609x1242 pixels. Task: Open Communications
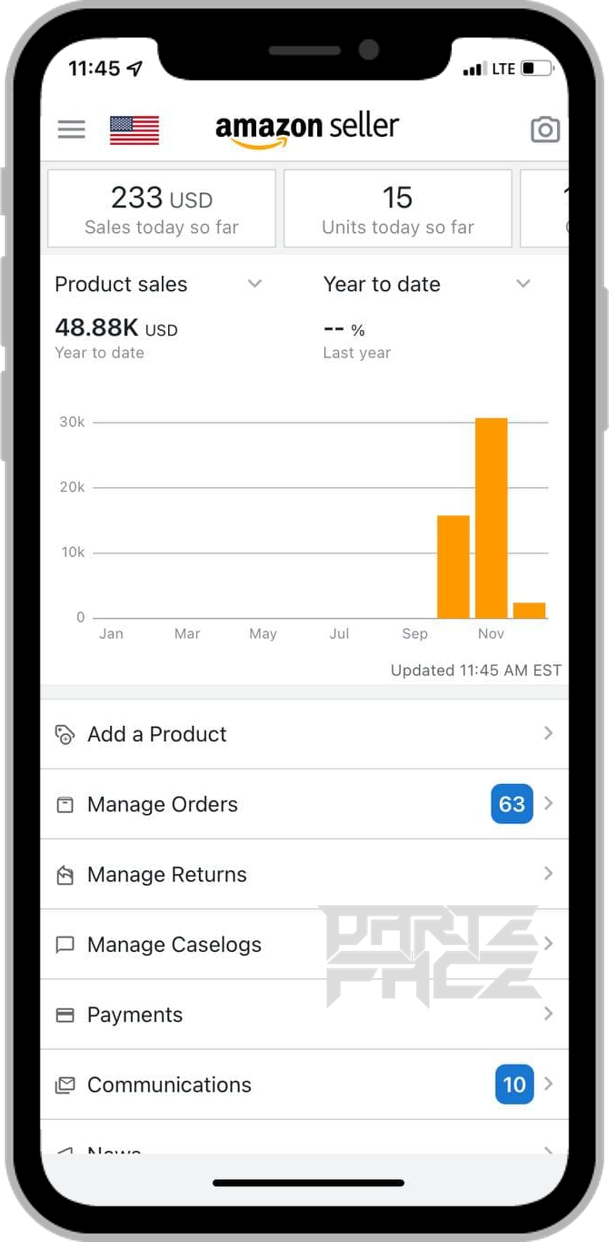[x=303, y=1084]
